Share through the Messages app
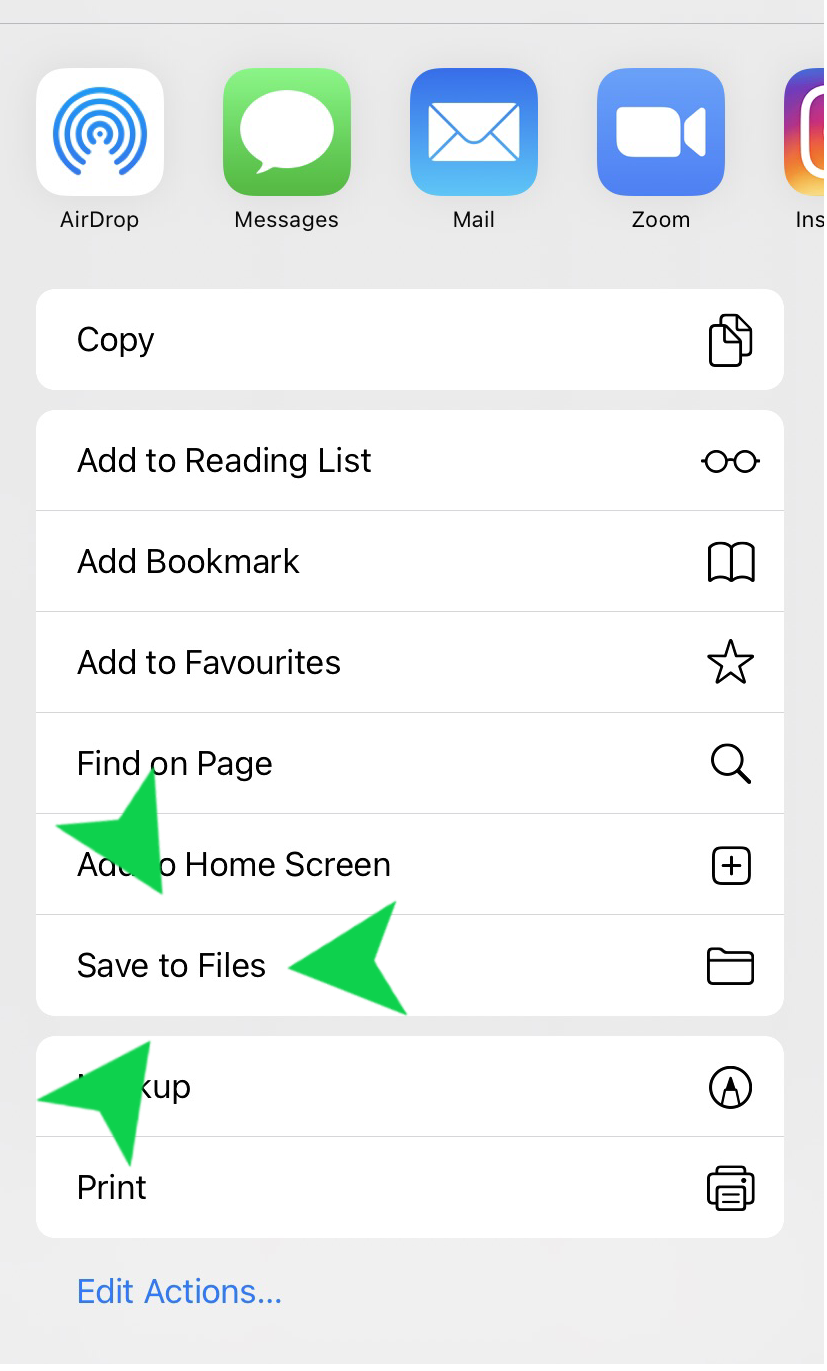Viewport: 827px width, 1371px height. pyautogui.click(x=286, y=132)
